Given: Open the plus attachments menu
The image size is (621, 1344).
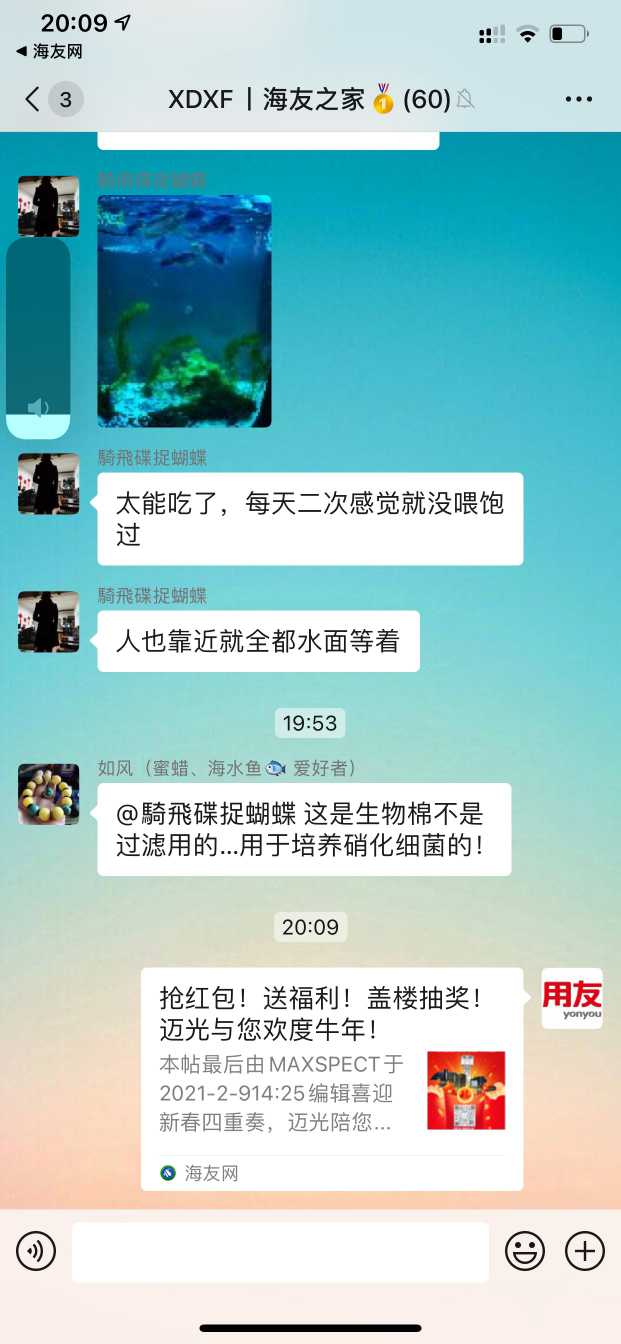Looking at the screenshot, I should pyautogui.click(x=585, y=1251).
